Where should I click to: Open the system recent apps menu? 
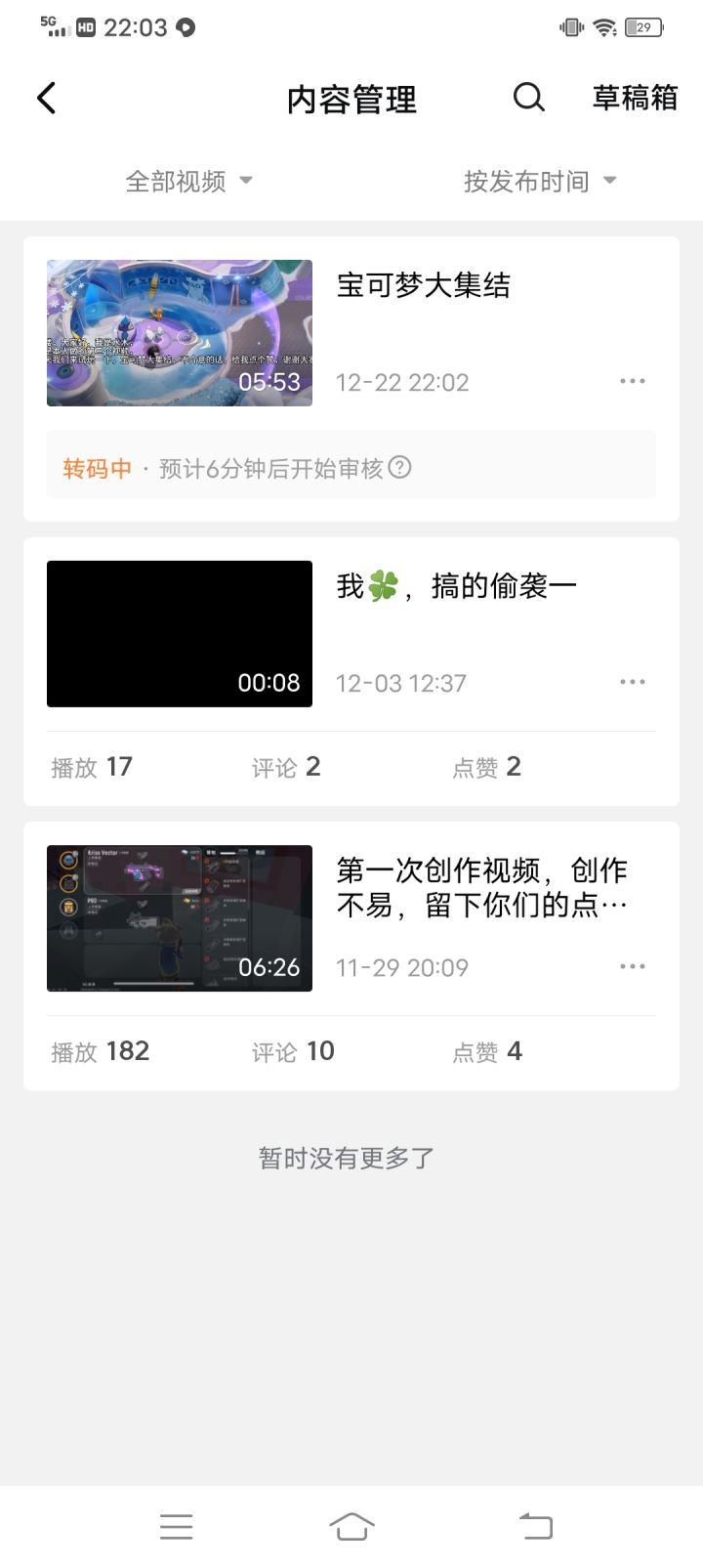point(176,1526)
